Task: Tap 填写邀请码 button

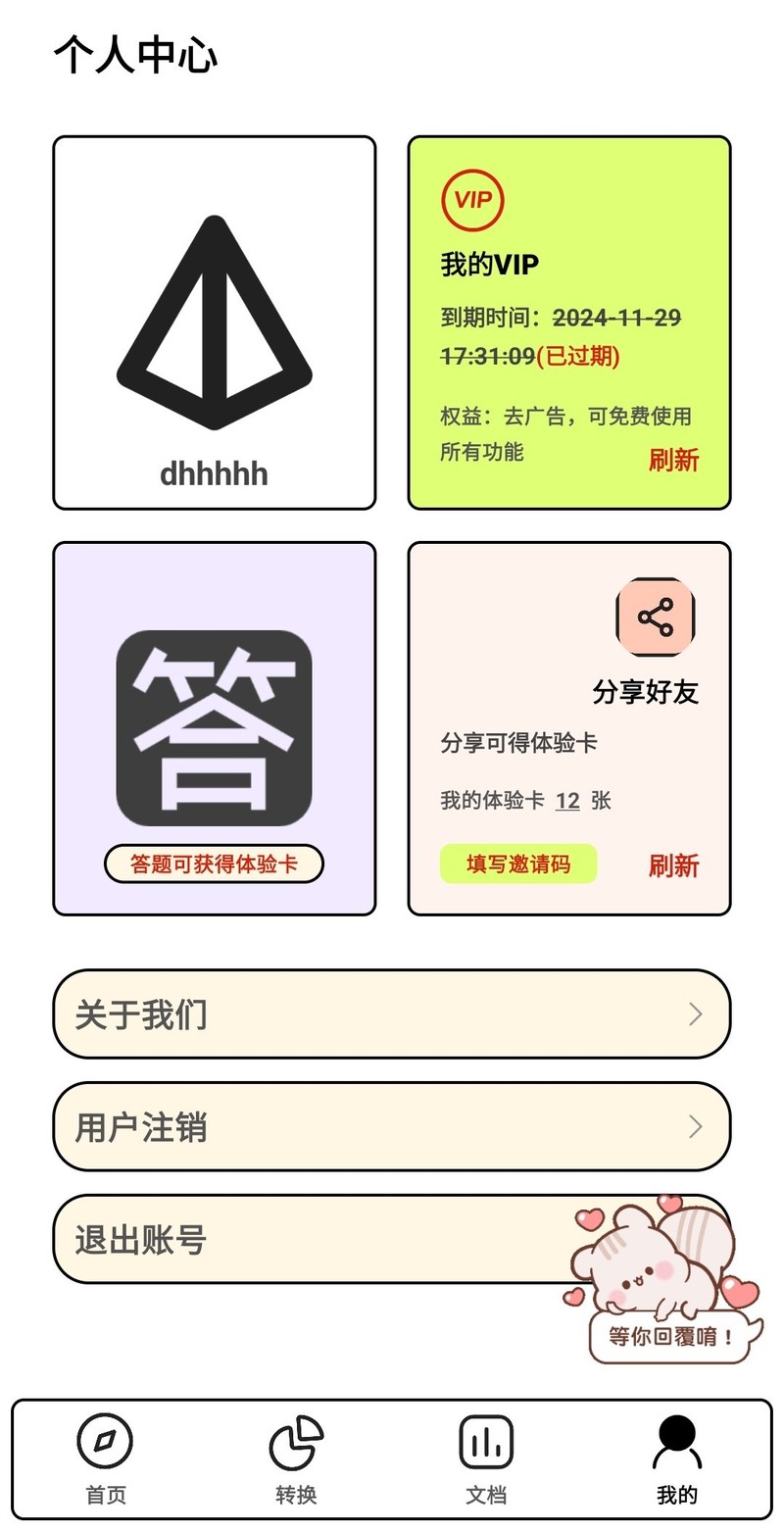Action: tap(517, 864)
